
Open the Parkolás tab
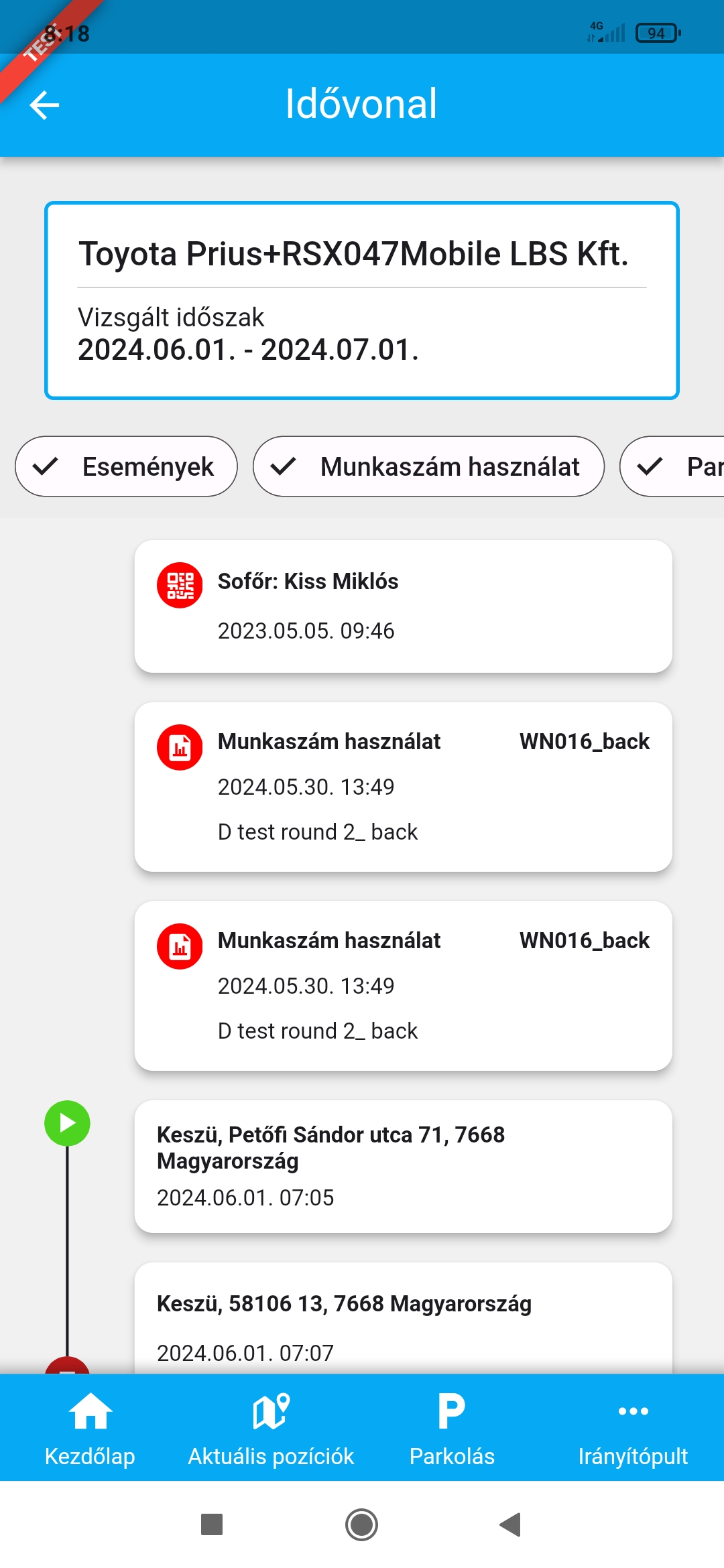click(452, 1427)
